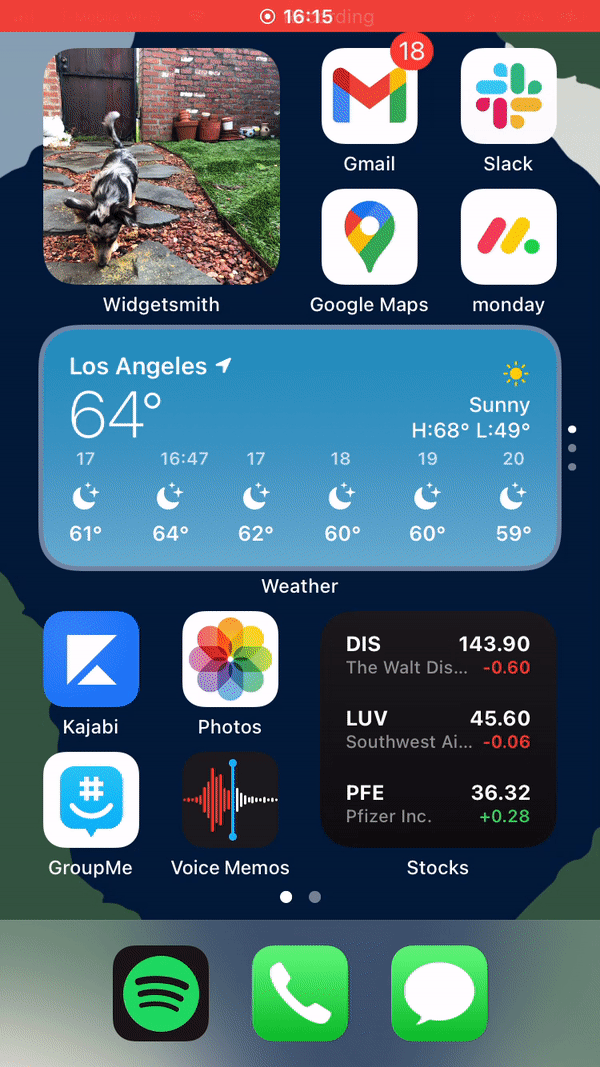View LUV Southwest stock details
This screenshot has width=600, height=1067.
point(437,729)
